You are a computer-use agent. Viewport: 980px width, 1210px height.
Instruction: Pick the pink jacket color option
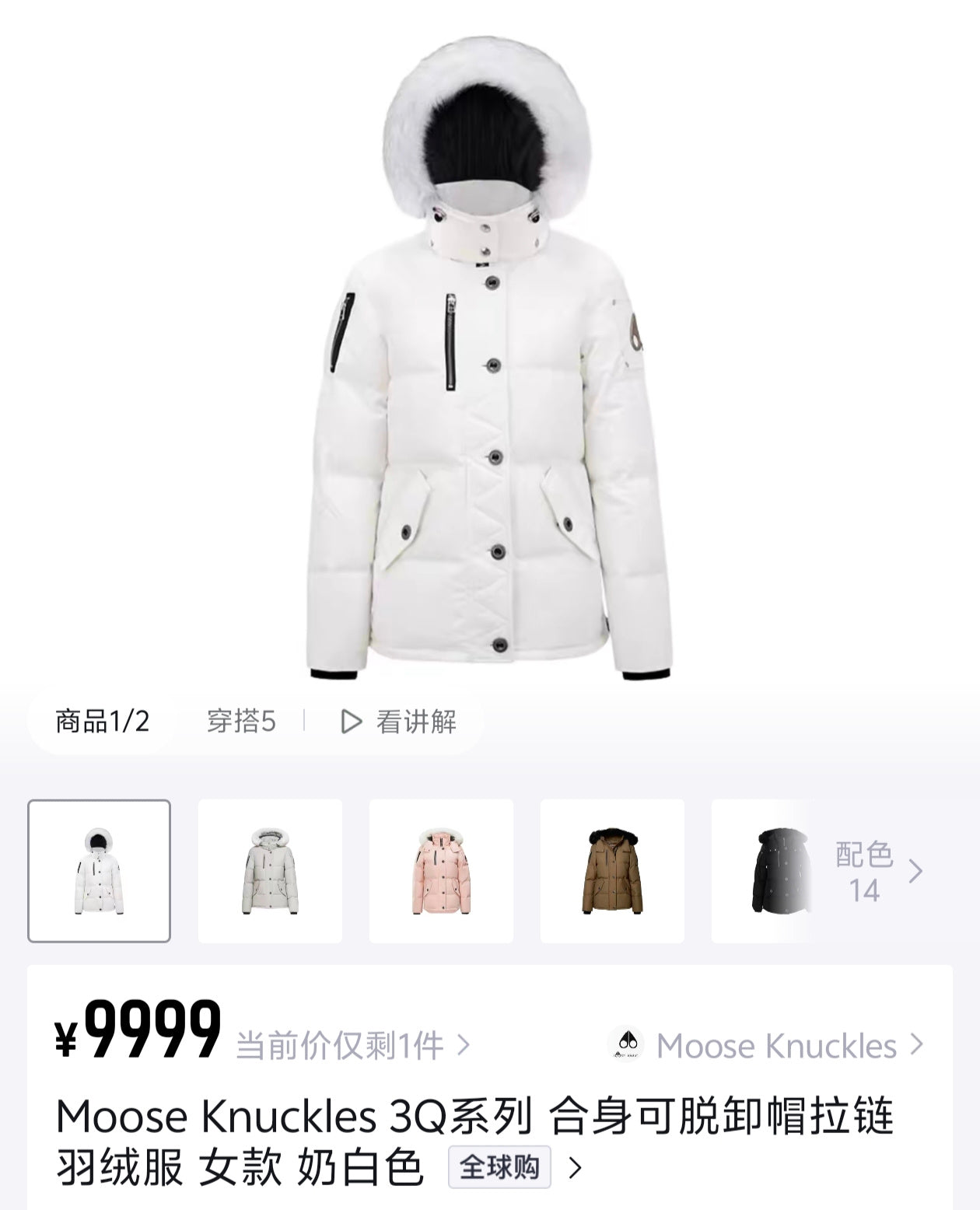point(441,871)
